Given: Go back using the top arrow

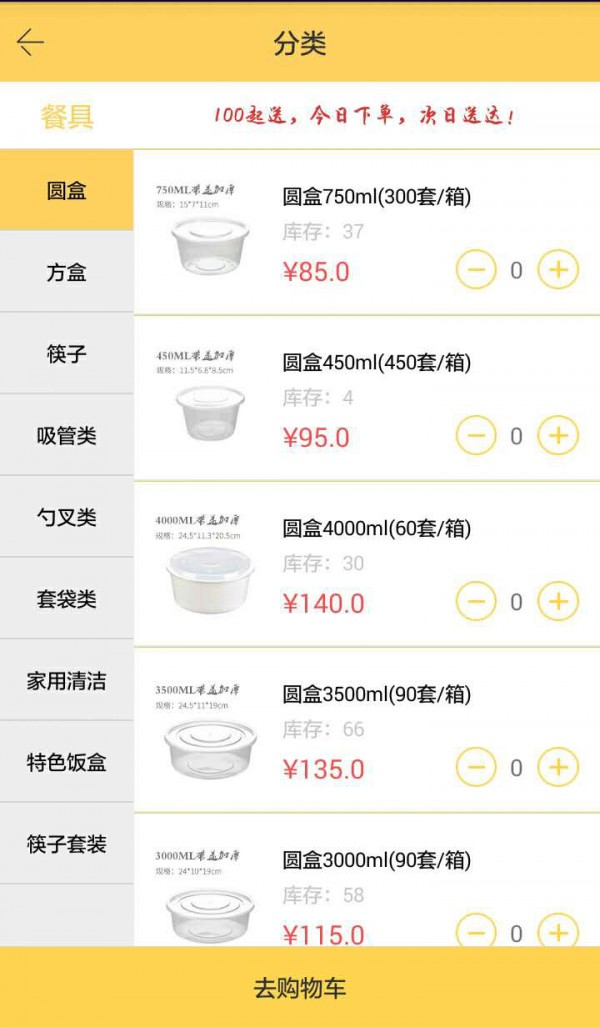Looking at the screenshot, I should pos(31,42).
